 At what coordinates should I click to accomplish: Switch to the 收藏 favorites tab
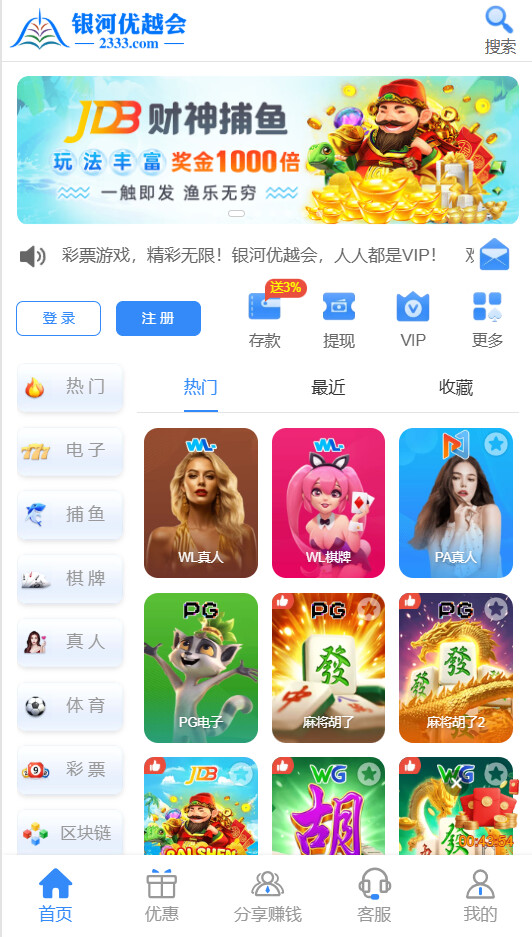(456, 388)
